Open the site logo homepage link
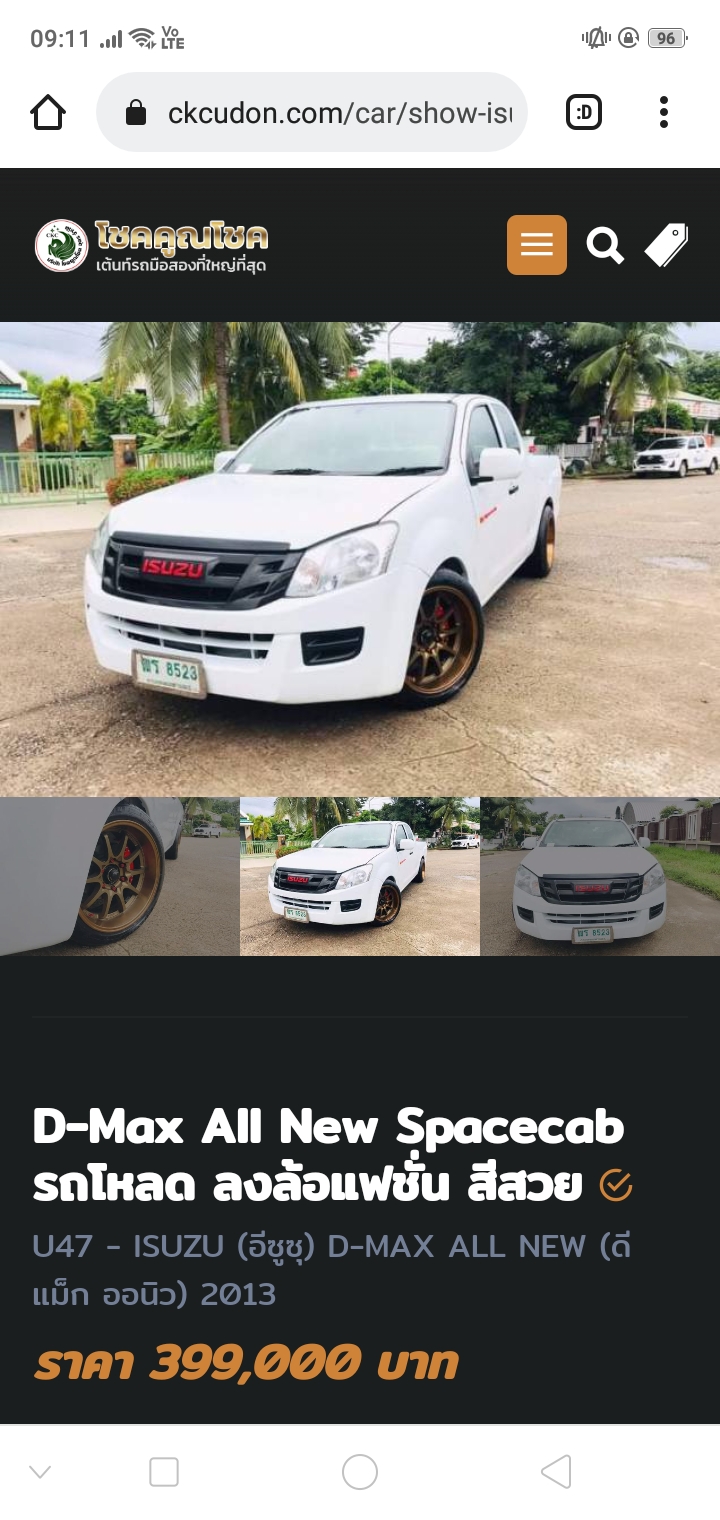Viewport: 720px width, 1520px height. 152,245
